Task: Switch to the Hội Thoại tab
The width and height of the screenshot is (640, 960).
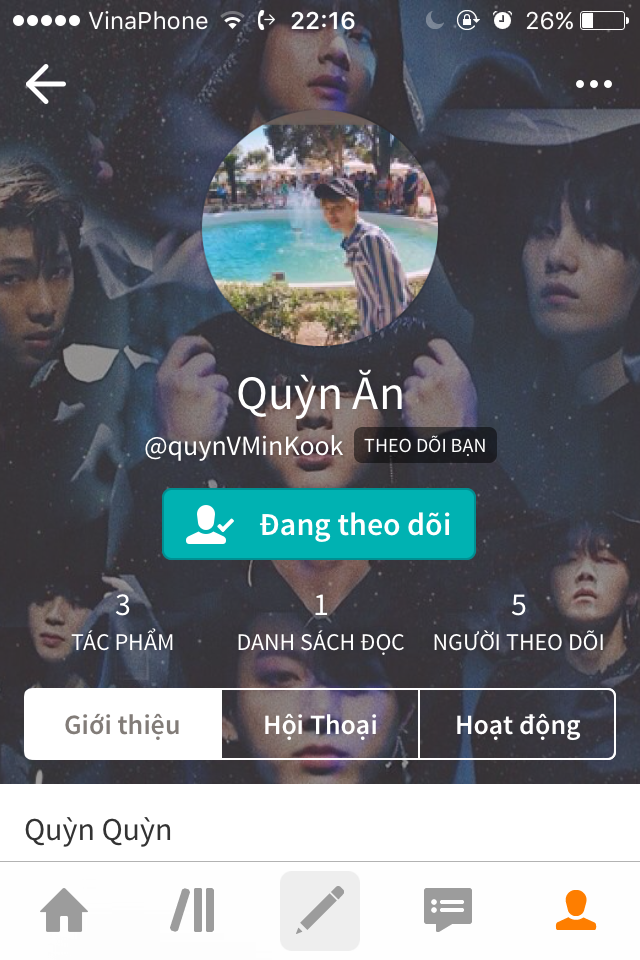Action: (320, 724)
